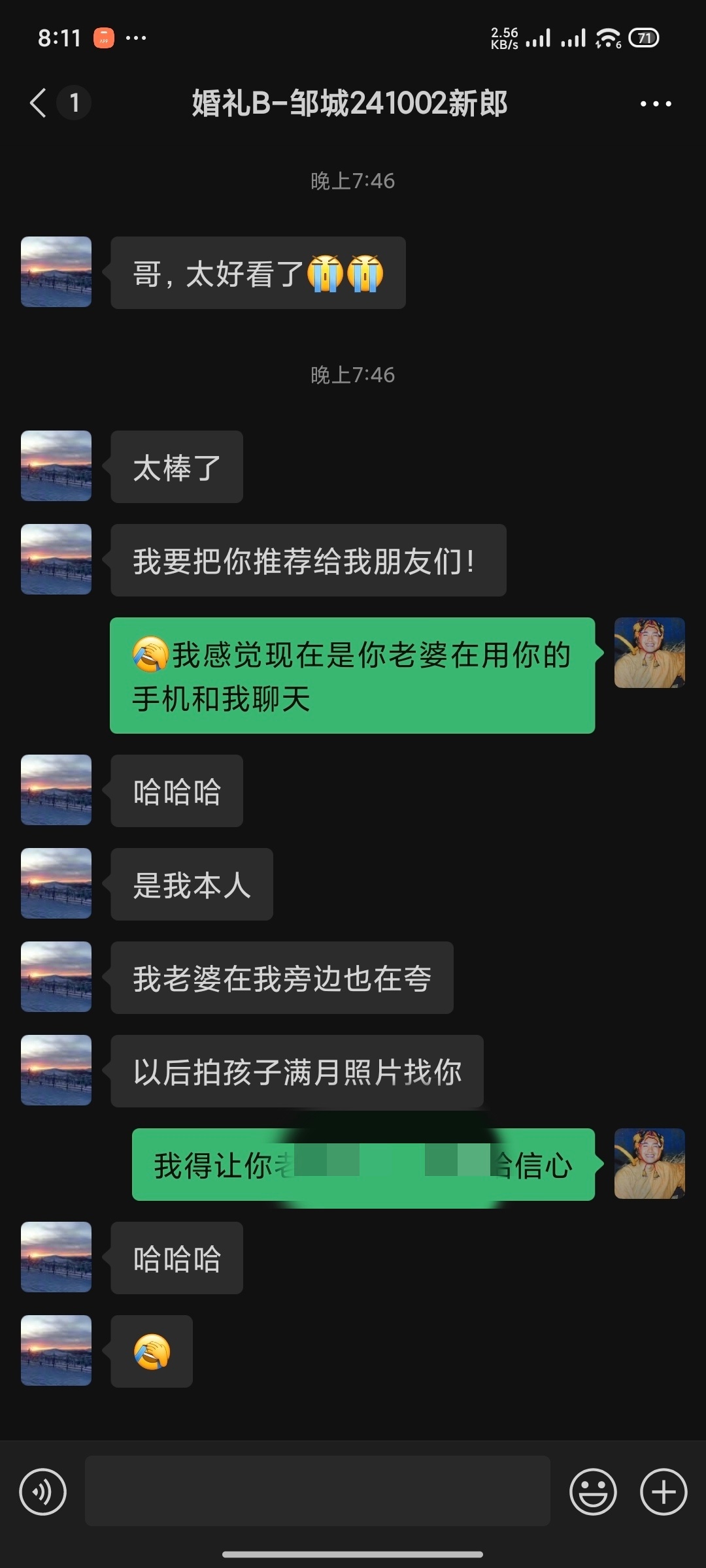Go back to the chat list
The width and height of the screenshot is (706, 1568).
click(x=38, y=103)
